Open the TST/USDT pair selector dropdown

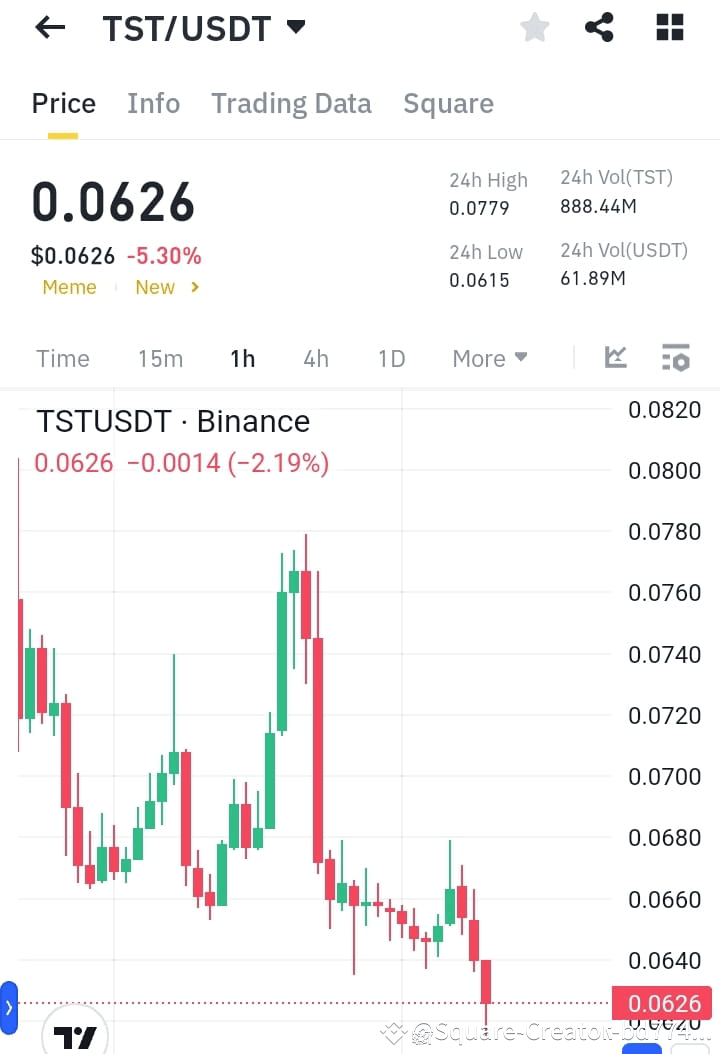(198, 27)
